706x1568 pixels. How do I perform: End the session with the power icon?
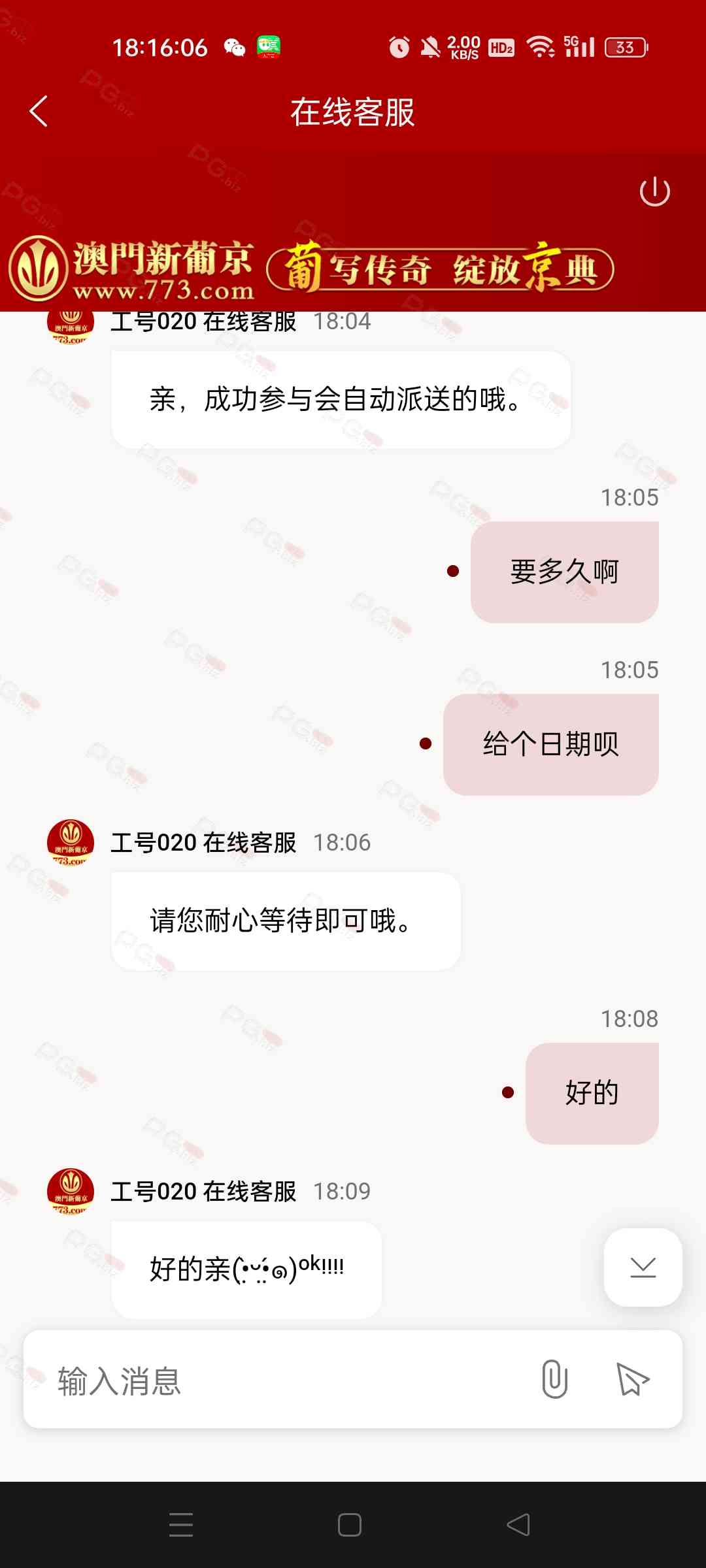654,192
